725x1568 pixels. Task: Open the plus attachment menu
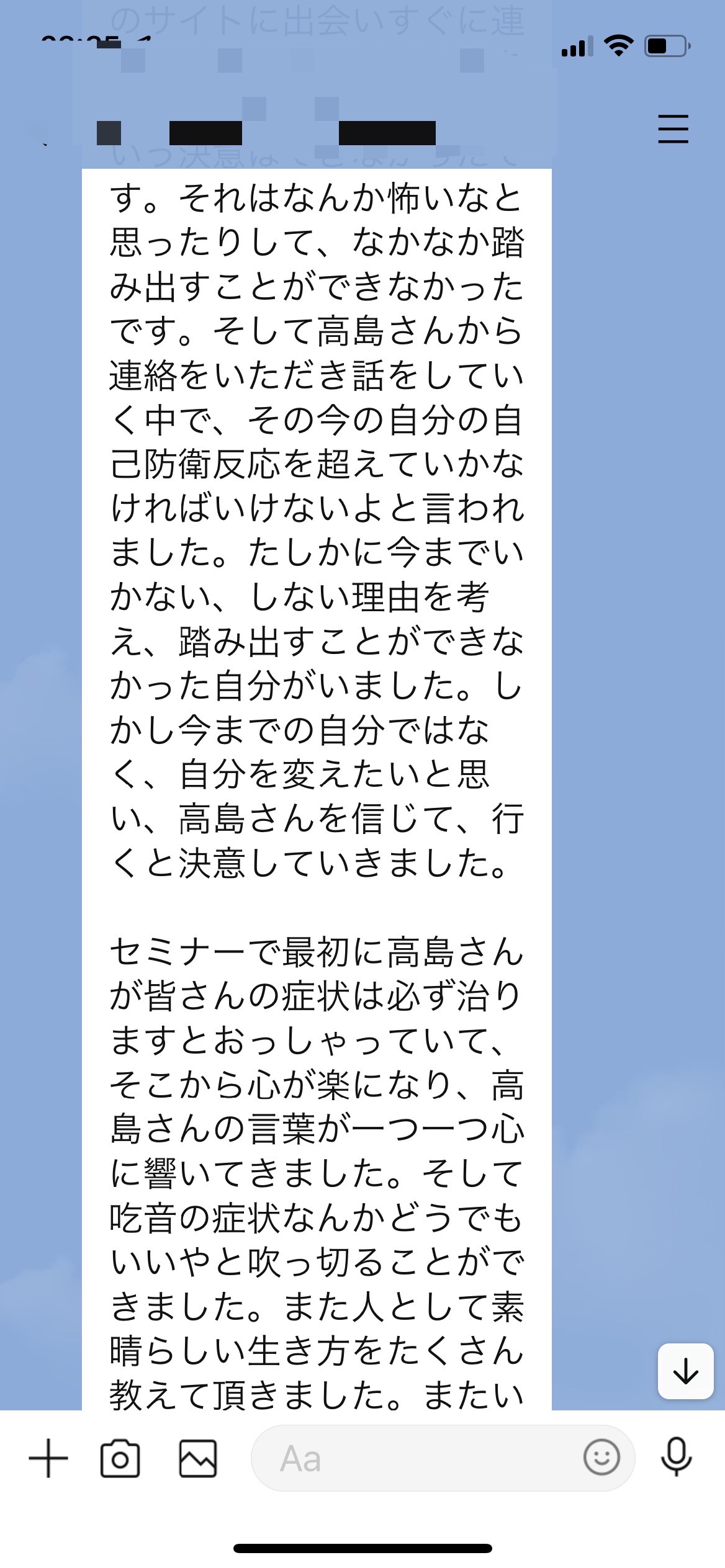click(x=48, y=1458)
